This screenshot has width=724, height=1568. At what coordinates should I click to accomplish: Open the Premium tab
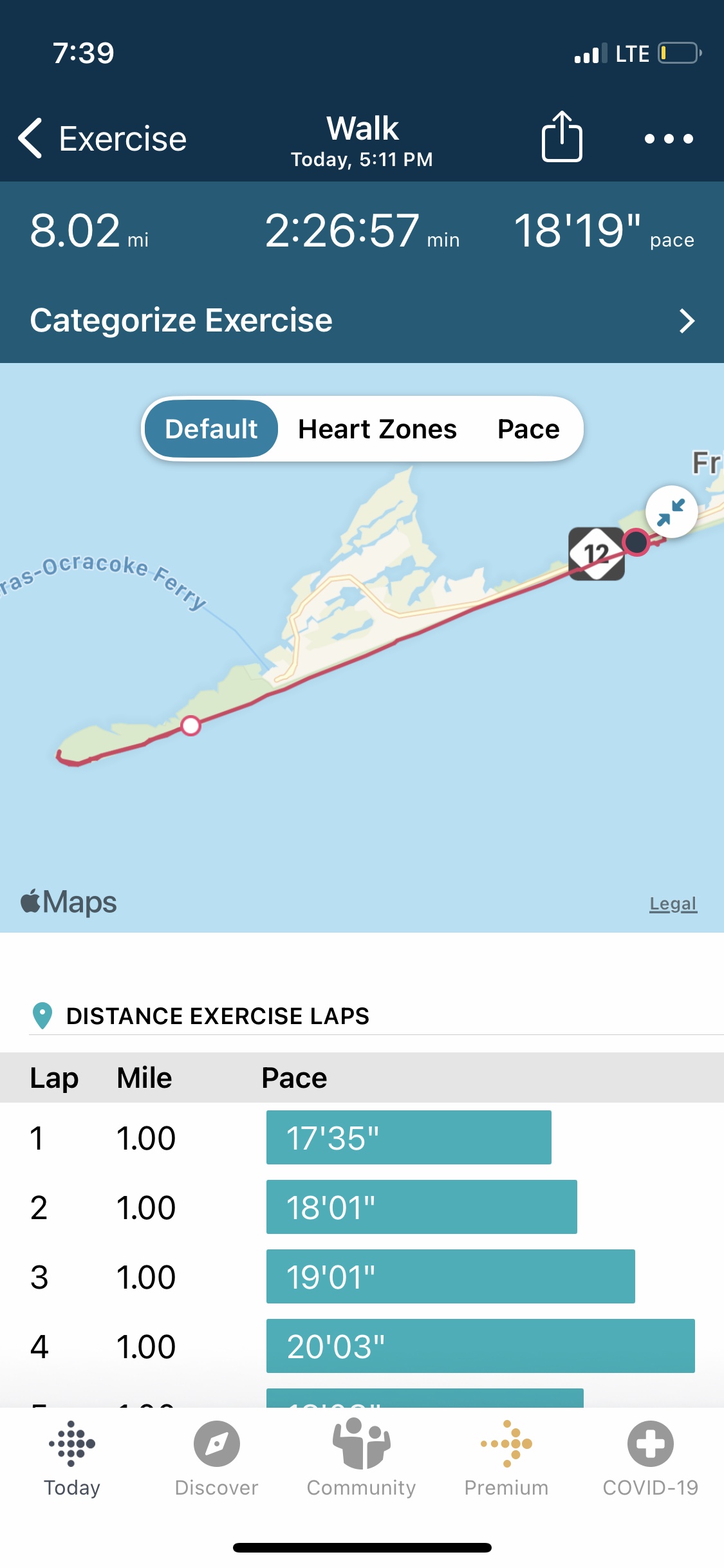tap(506, 1460)
